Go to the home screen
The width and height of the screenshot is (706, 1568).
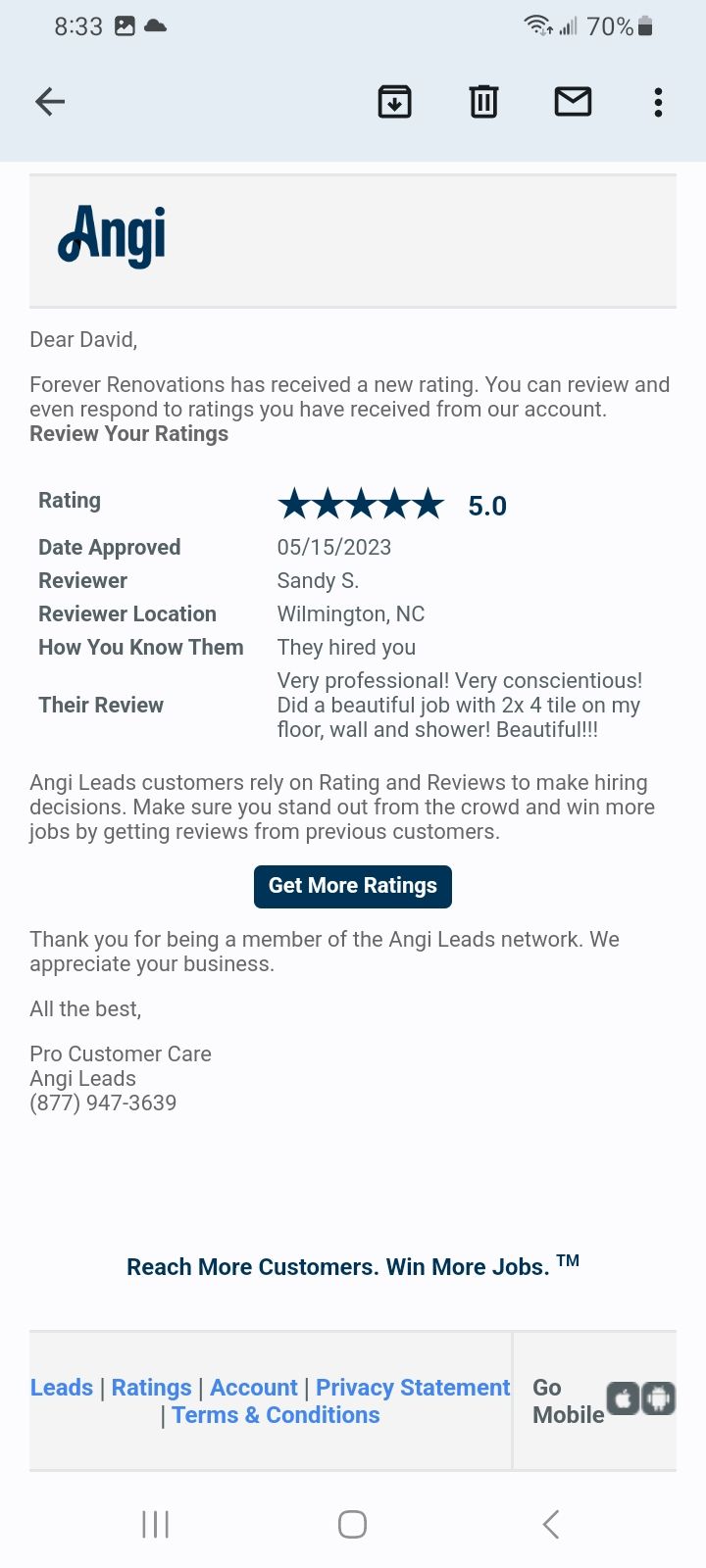352,1524
